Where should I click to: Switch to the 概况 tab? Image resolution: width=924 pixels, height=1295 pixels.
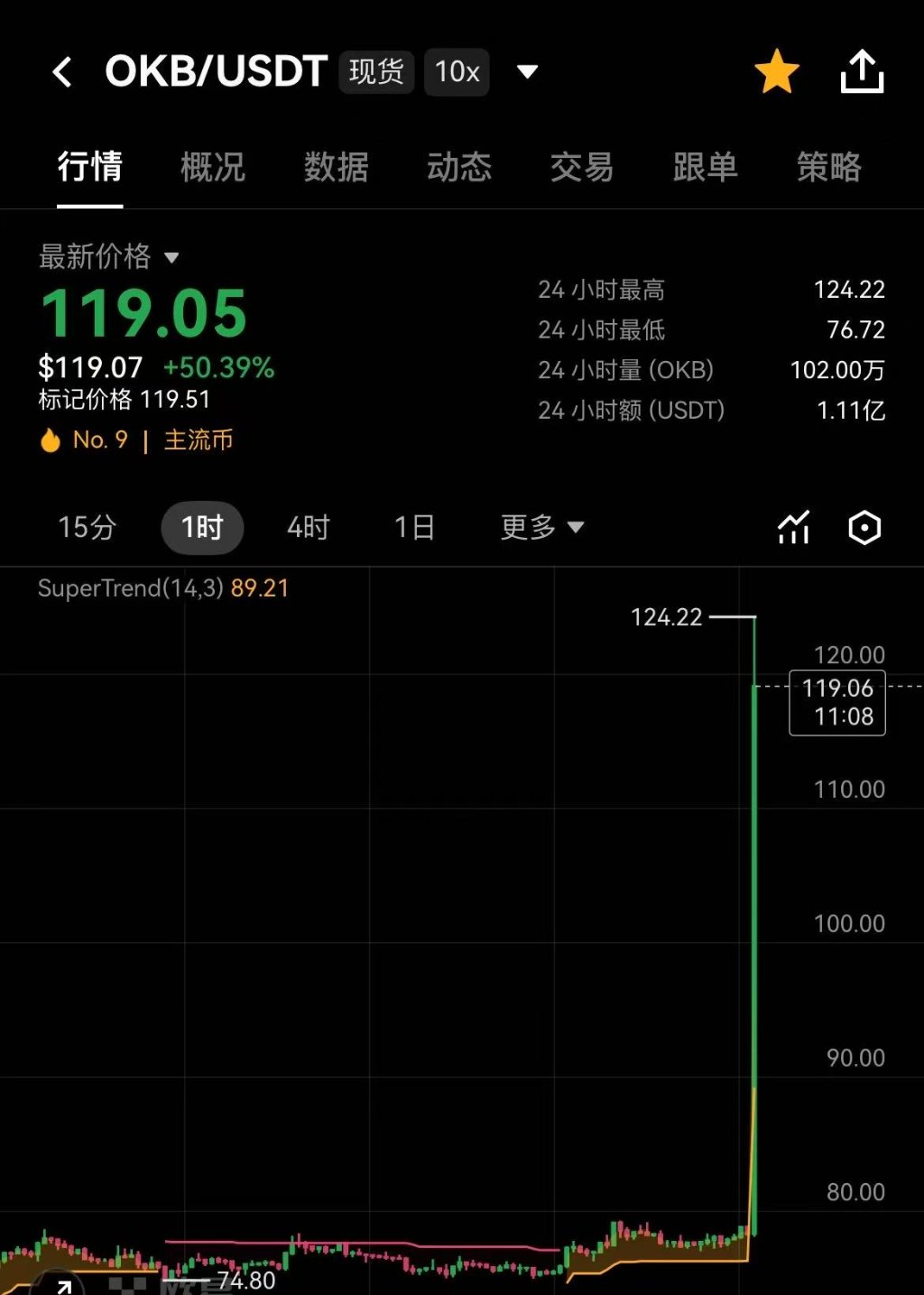coord(213,167)
